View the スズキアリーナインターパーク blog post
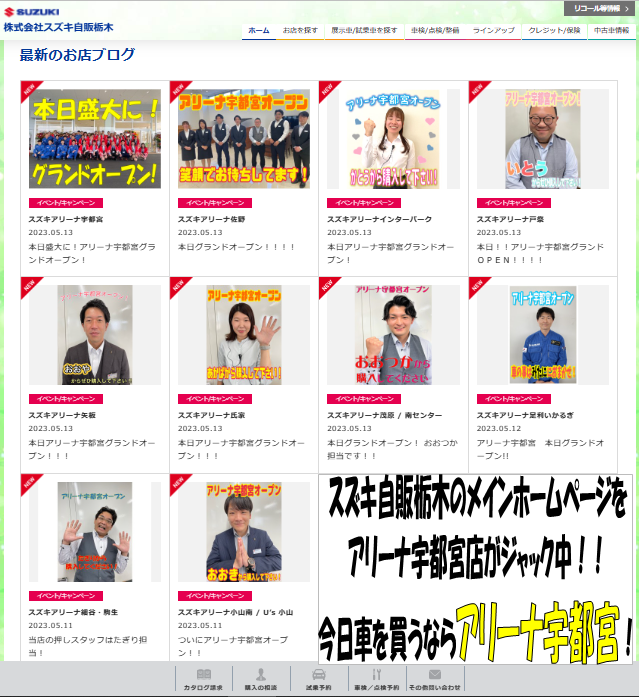Screen dimensions: 639x697 (x=393, y=139)
